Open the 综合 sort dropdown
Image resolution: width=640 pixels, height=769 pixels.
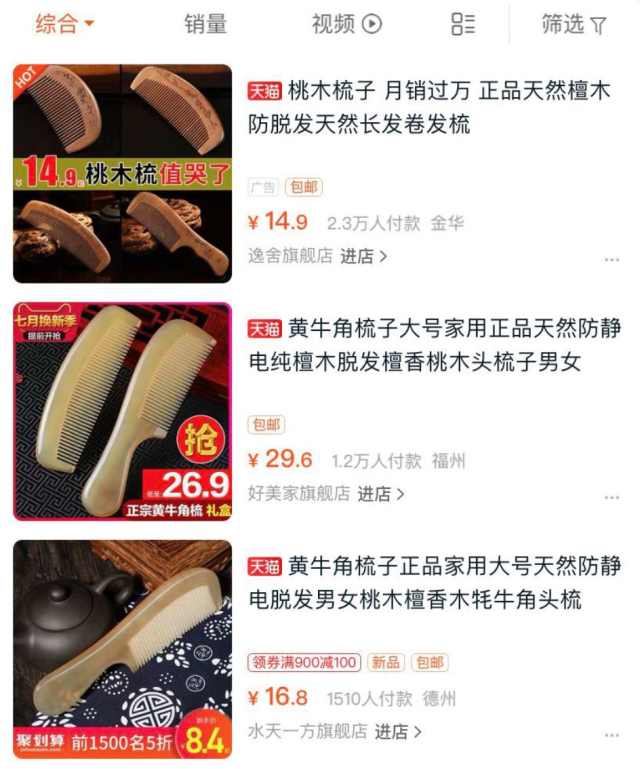click(x=65, y=25)
